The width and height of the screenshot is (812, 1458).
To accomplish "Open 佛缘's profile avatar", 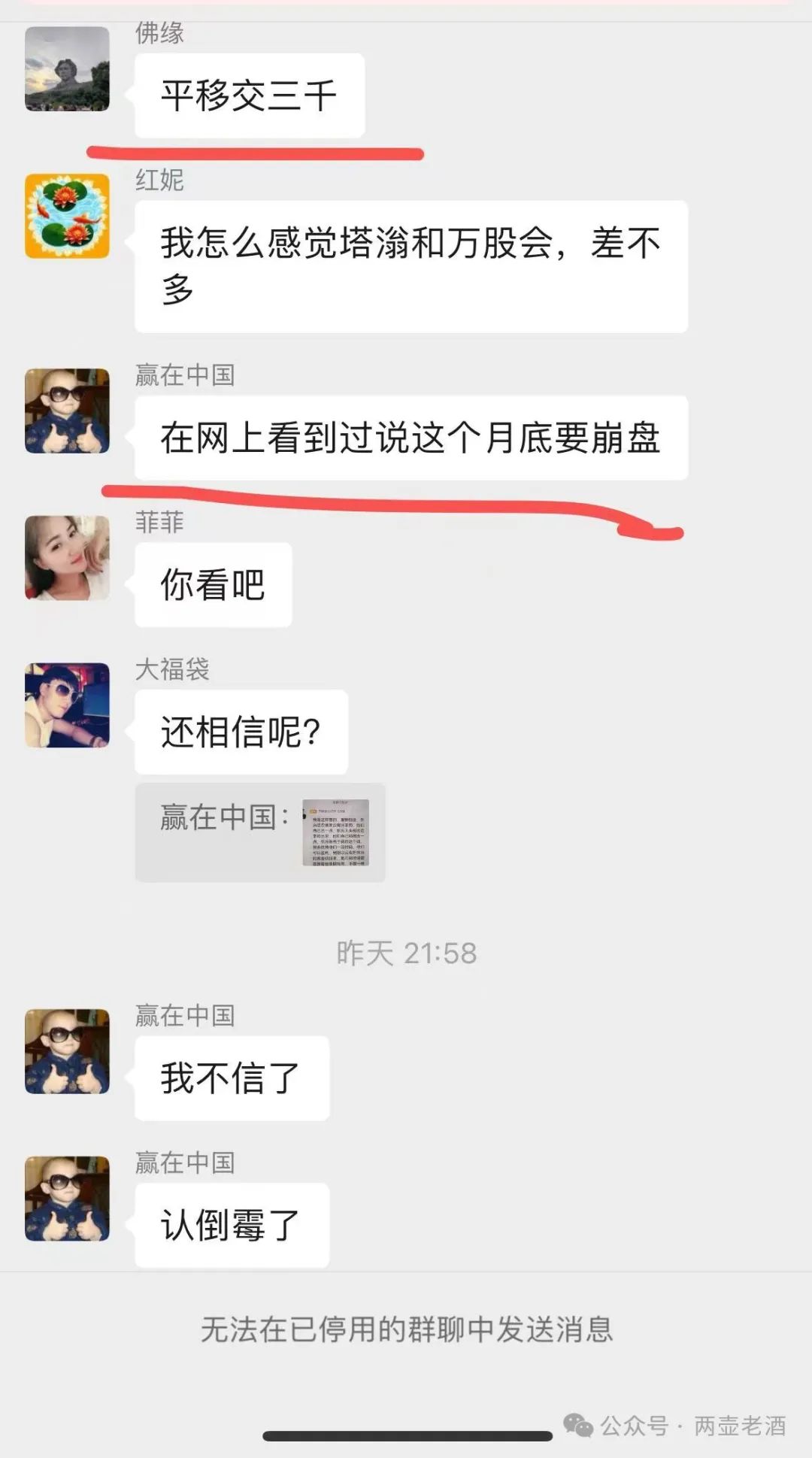I will pos(67,68).
